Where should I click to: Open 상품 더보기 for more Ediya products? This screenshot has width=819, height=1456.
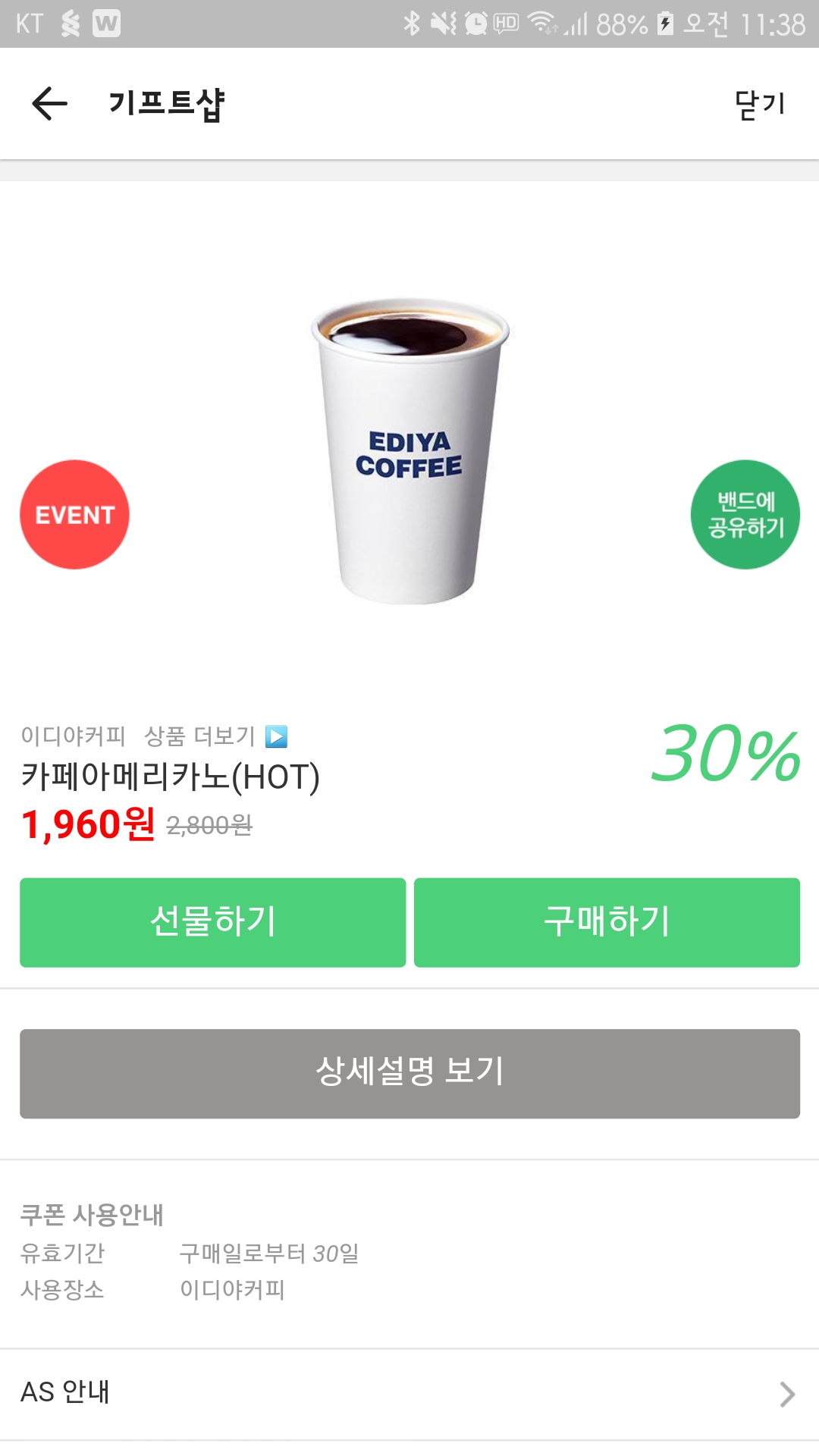click(215, 736)
